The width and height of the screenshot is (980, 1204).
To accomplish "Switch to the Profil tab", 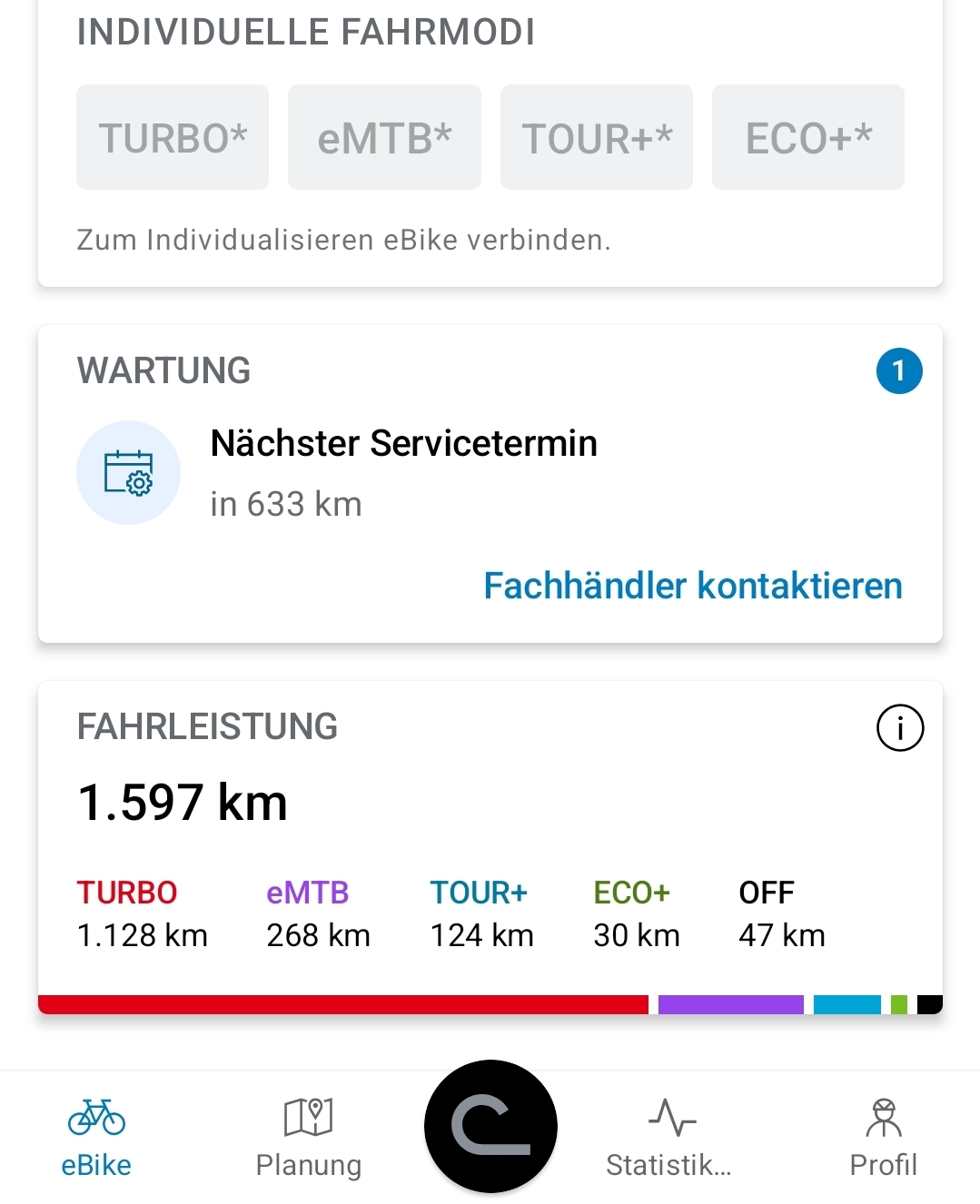I will 883,1137.
